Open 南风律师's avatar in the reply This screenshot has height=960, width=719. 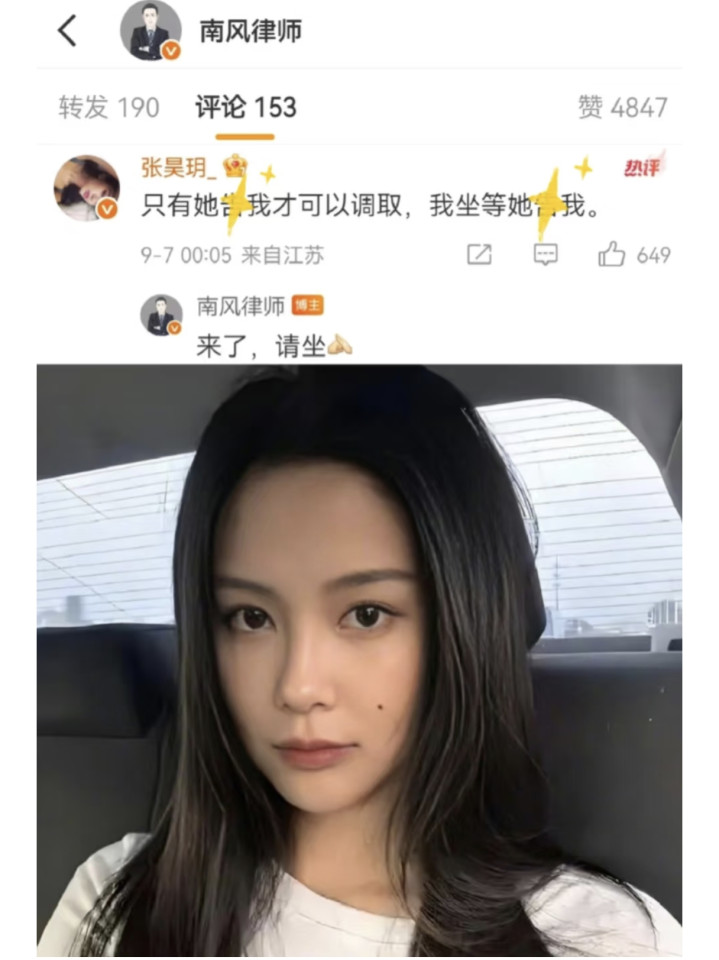pyautogui.click(x=161, y=314)
